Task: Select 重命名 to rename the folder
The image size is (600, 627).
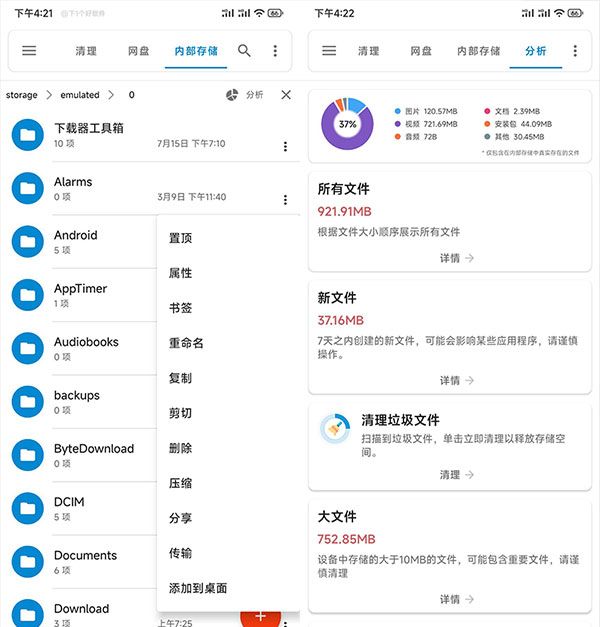Action: pos(186,343)
